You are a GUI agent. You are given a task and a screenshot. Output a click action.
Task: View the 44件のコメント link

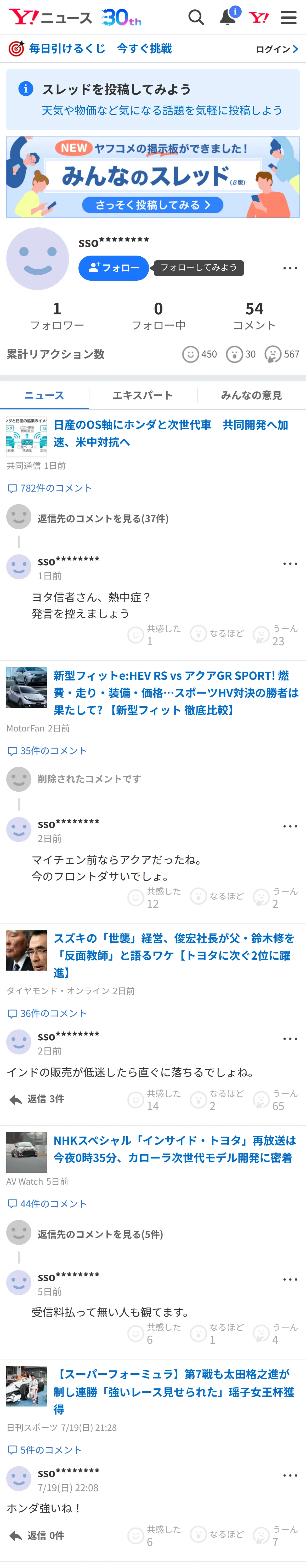pyautogui.click(x=47, y=1204)
